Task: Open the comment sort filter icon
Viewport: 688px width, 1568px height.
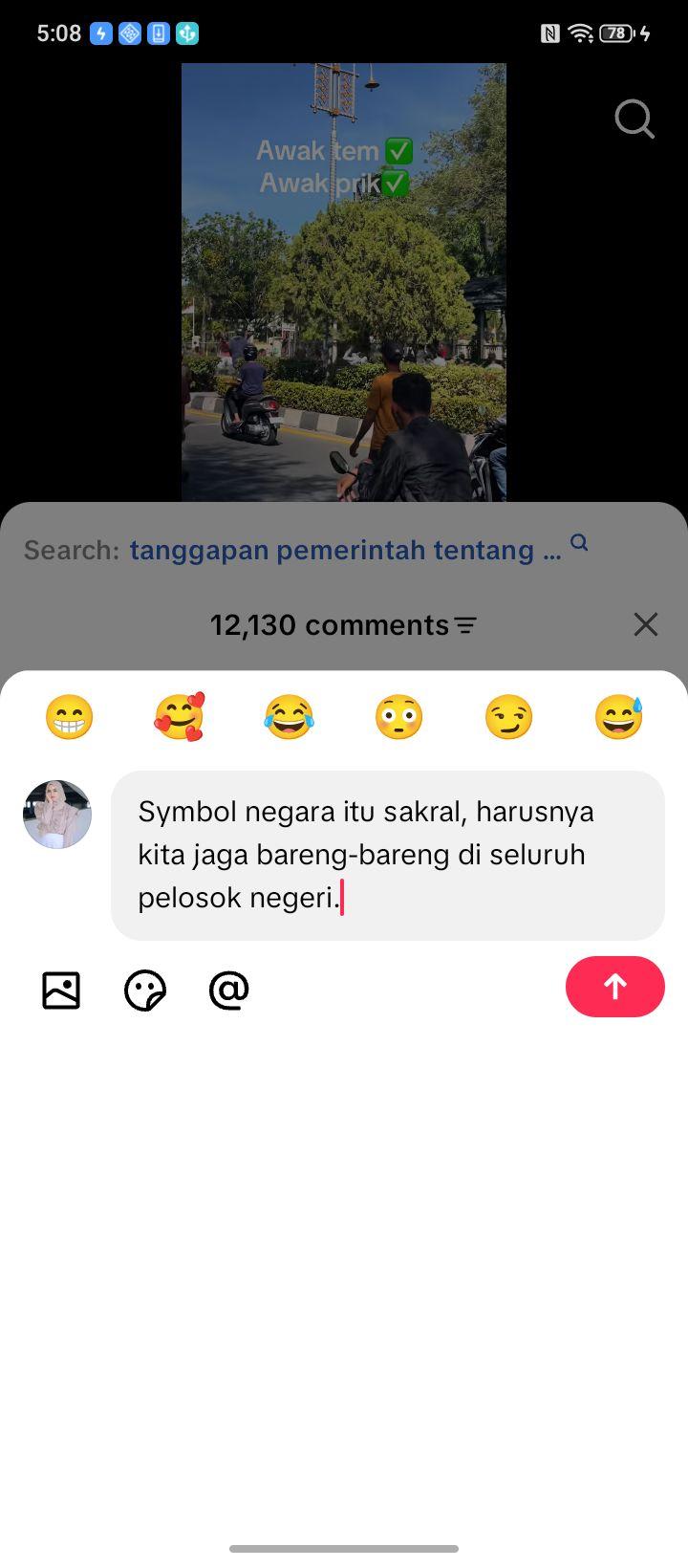Action: point(465,625)
